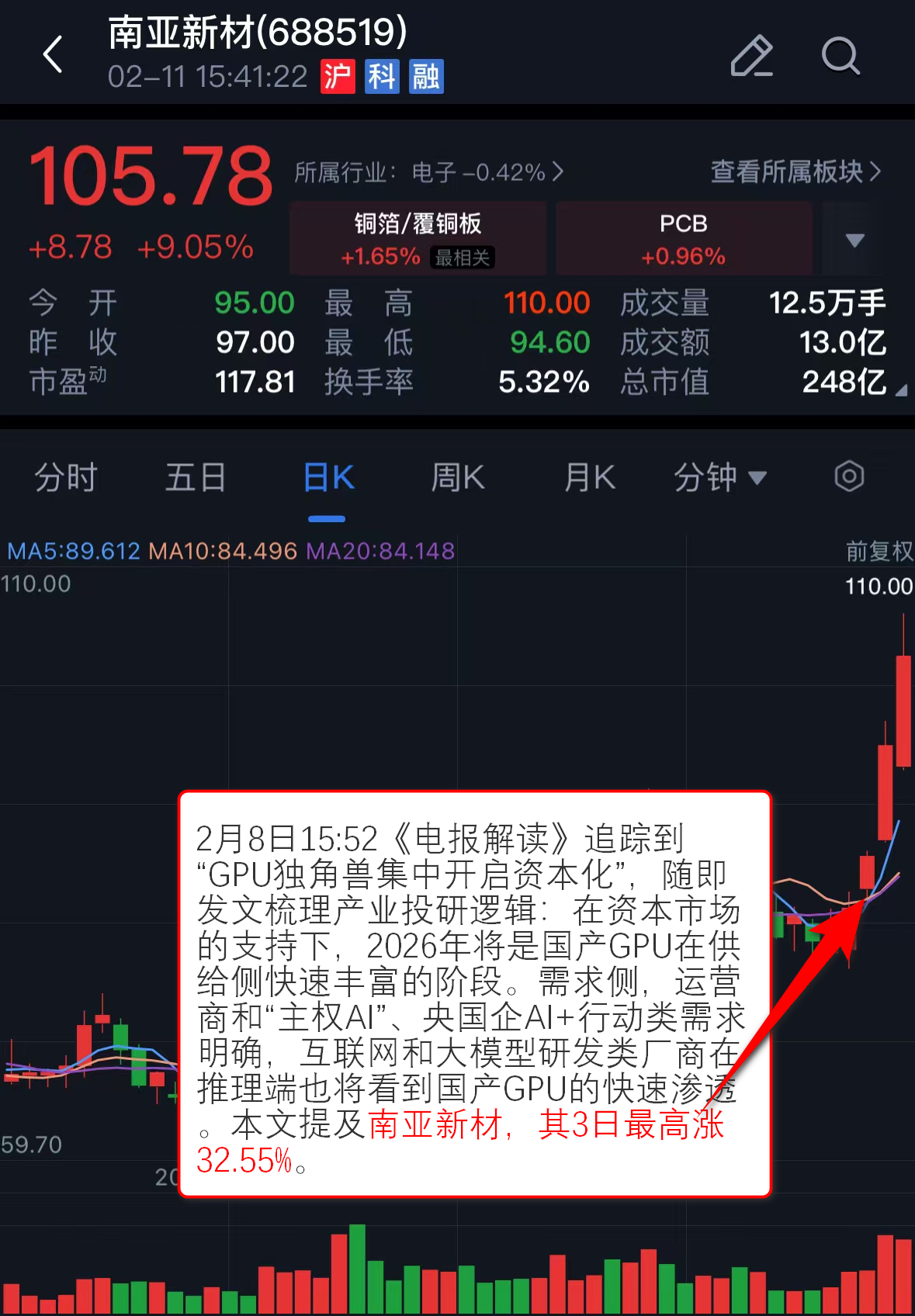Viewport: 915px width, 1316px height.
Task: Switch to the 五日 chart tab
Action: coord(196,477)
